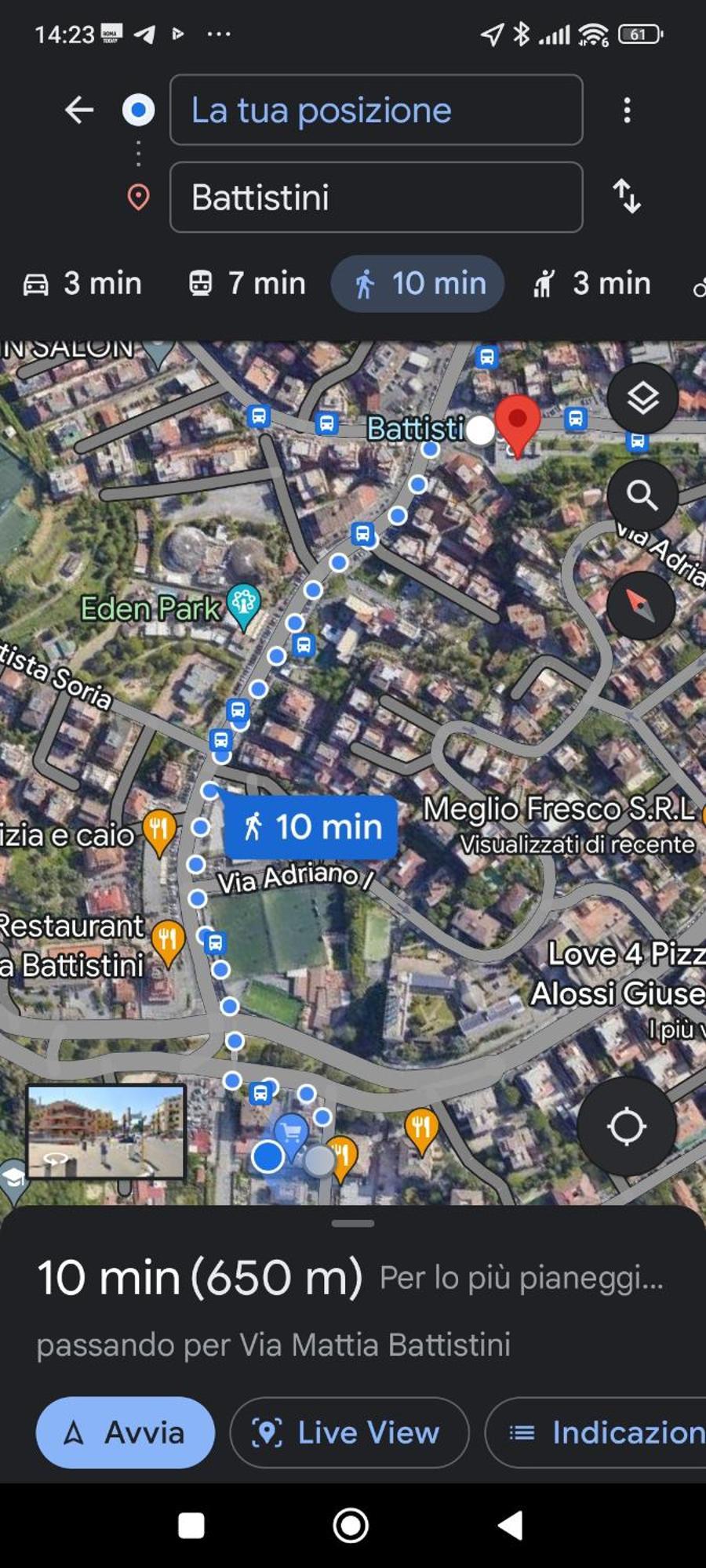Switch to public transit, 7 min
Viewport: 706px width, 1568px height.
click(247, 284)
